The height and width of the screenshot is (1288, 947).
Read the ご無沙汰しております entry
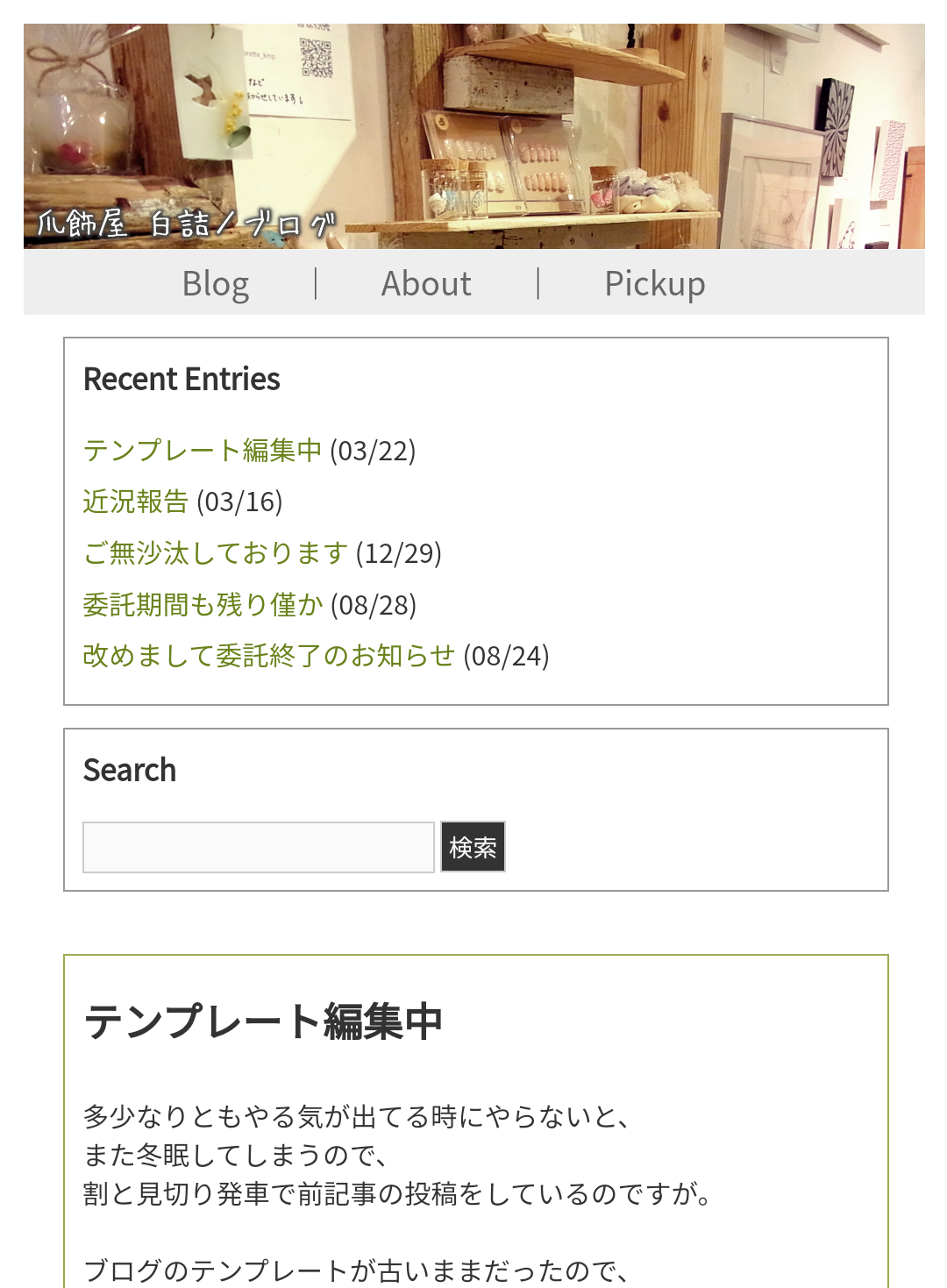pos(216,553)
